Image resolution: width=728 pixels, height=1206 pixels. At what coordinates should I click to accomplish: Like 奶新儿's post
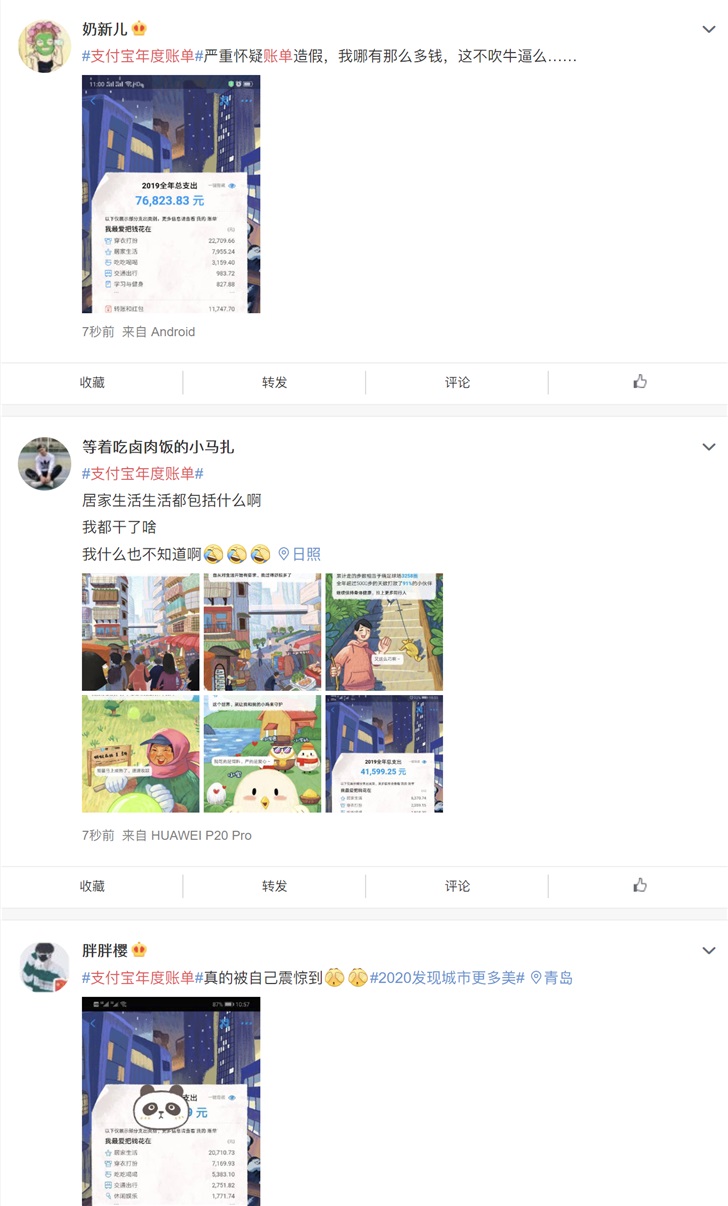tap(640, 382)
